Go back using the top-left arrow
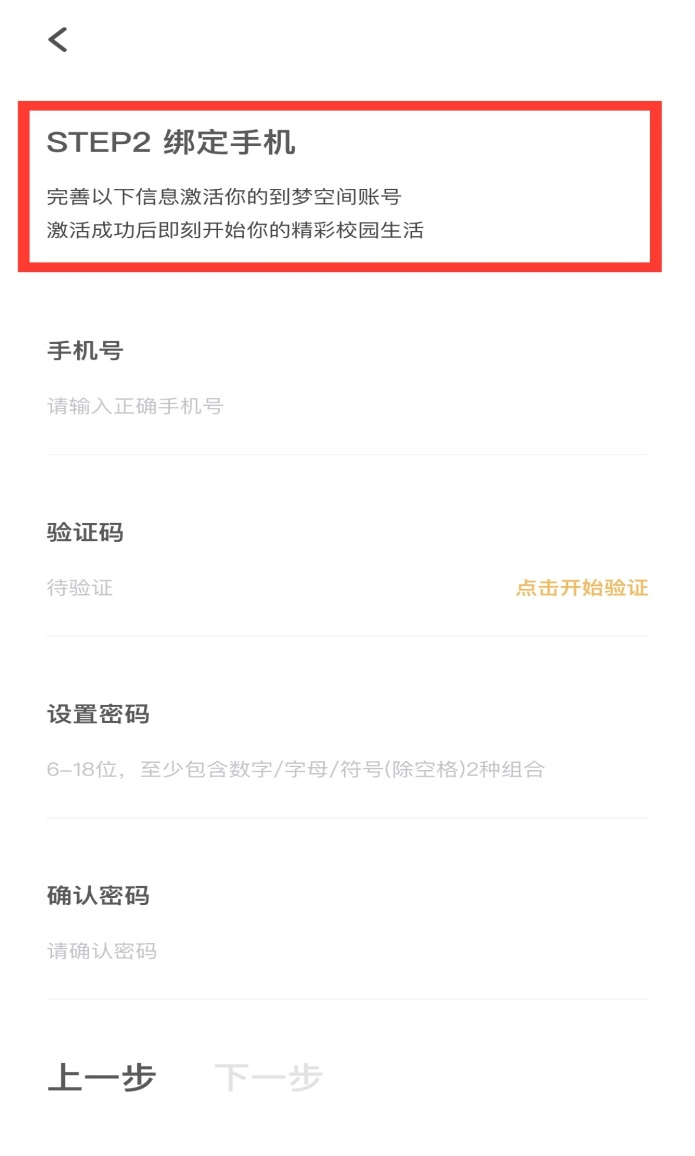The height and width of the screenshot is (1156, 695). point(58,40)
